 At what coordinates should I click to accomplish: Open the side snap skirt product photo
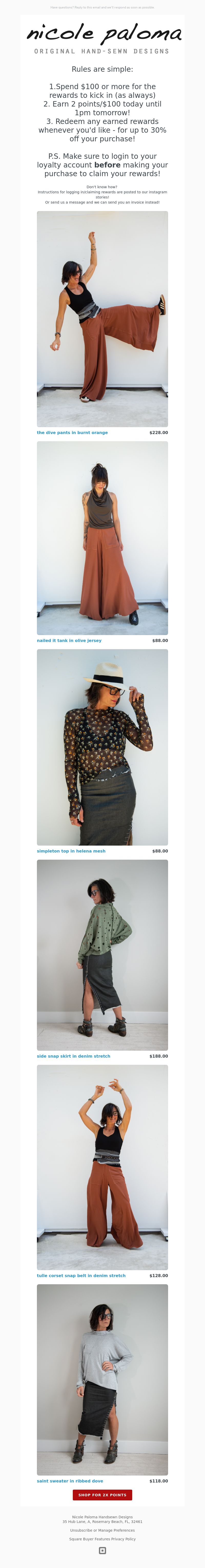tap(102, 954)
